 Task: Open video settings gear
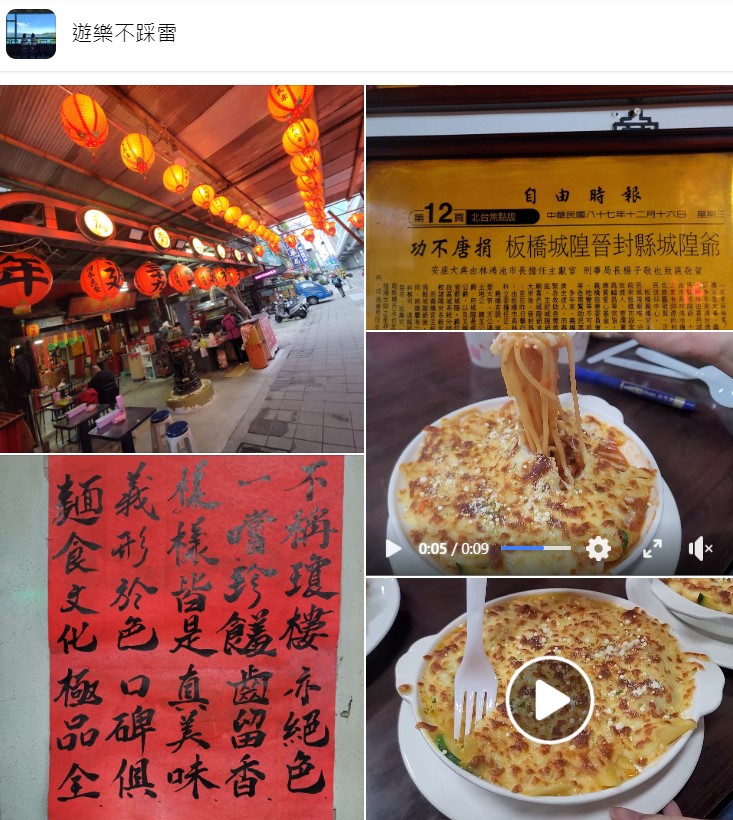[x=598, y=548]
